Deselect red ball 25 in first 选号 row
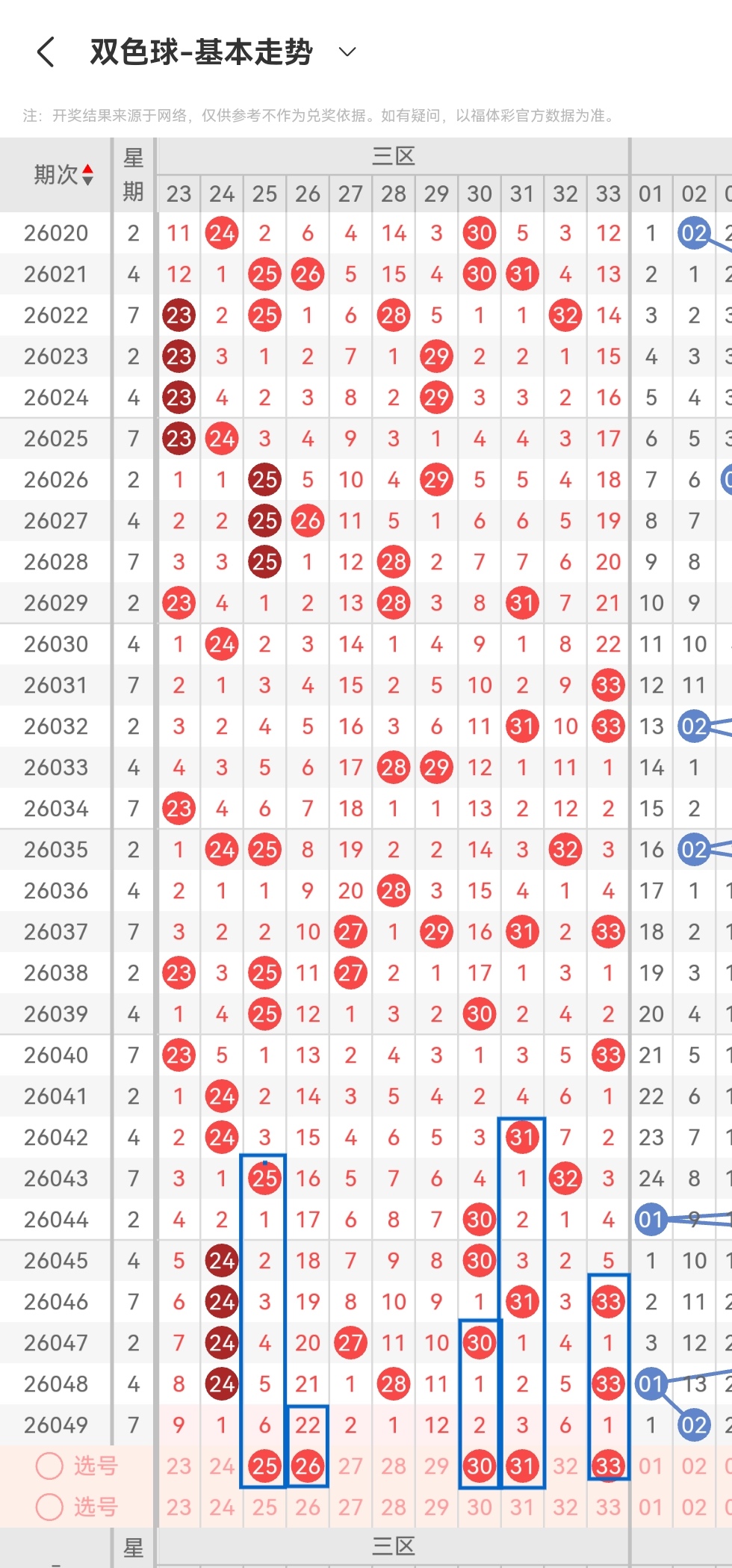The image size is (732, 1568). 264,1466
